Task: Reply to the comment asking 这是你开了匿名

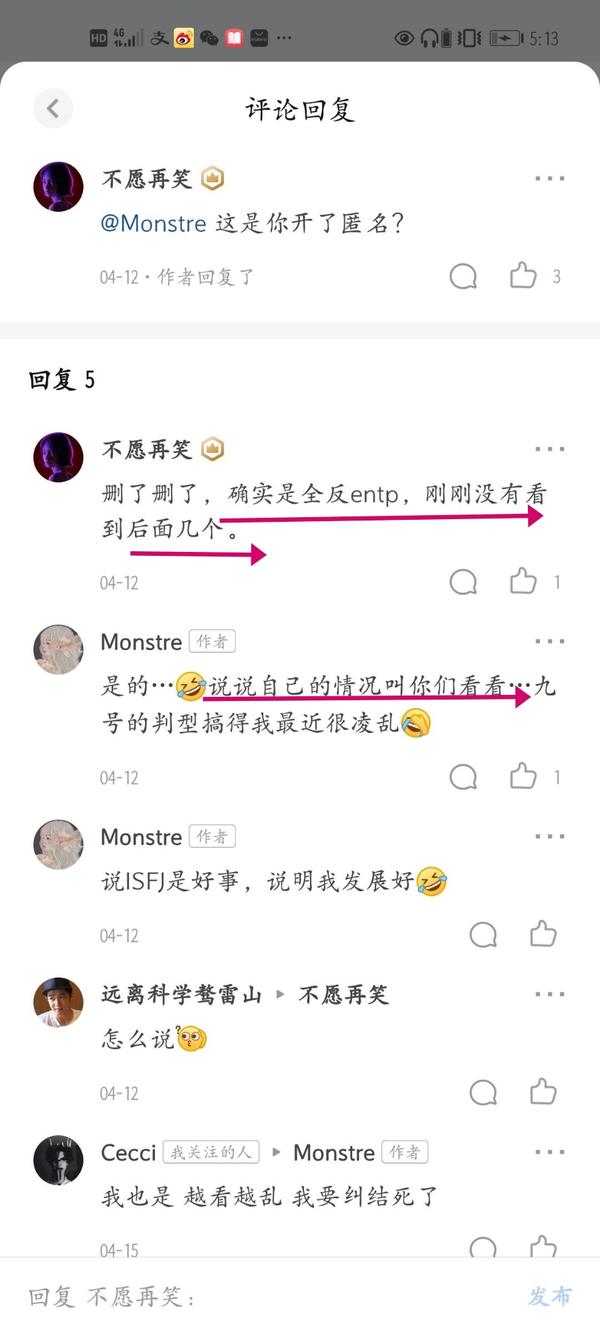Action: (463, 276)
